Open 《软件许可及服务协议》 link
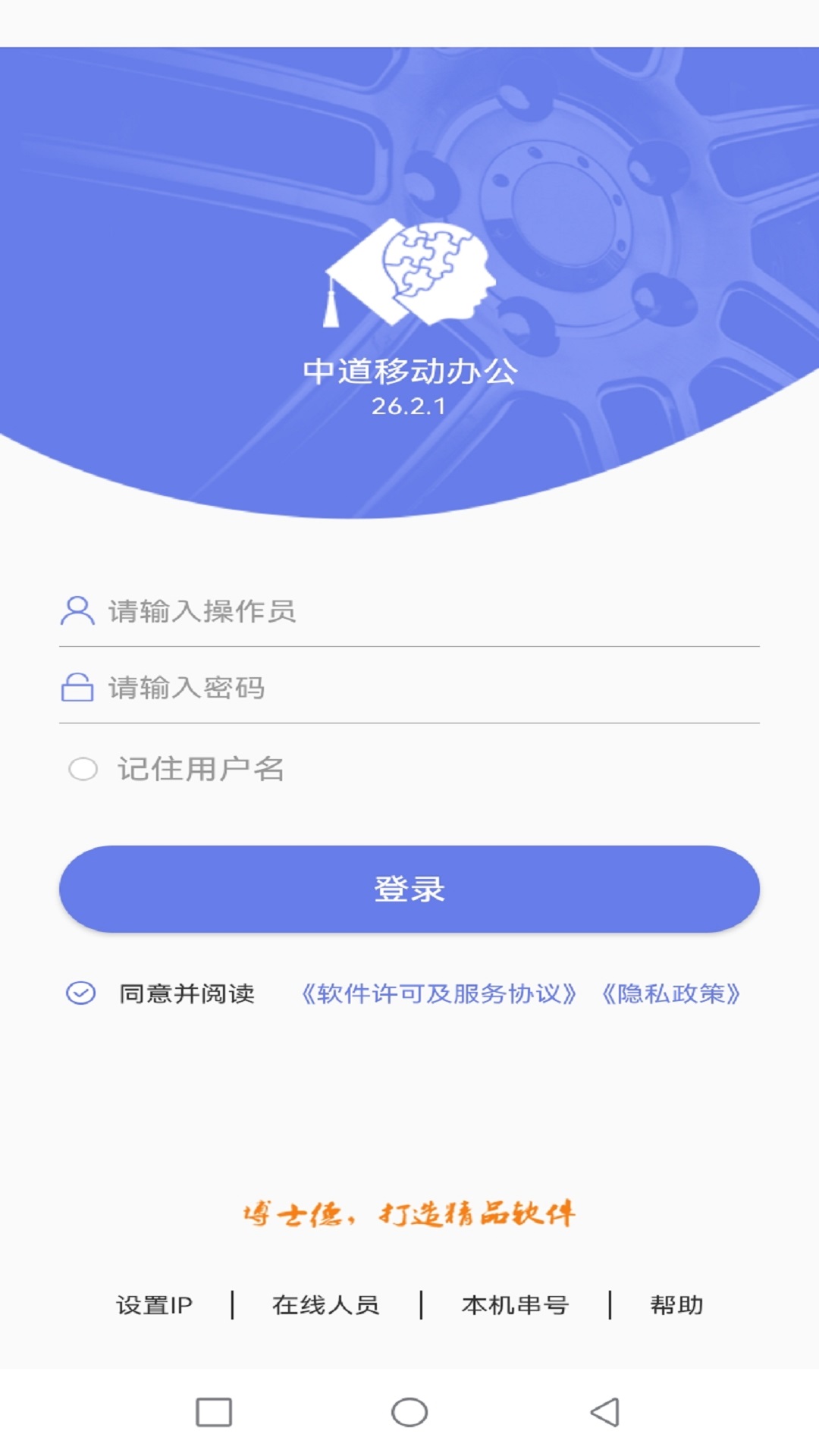The image size is (819, 1456). pyautogui.click(x=438, y=993)
